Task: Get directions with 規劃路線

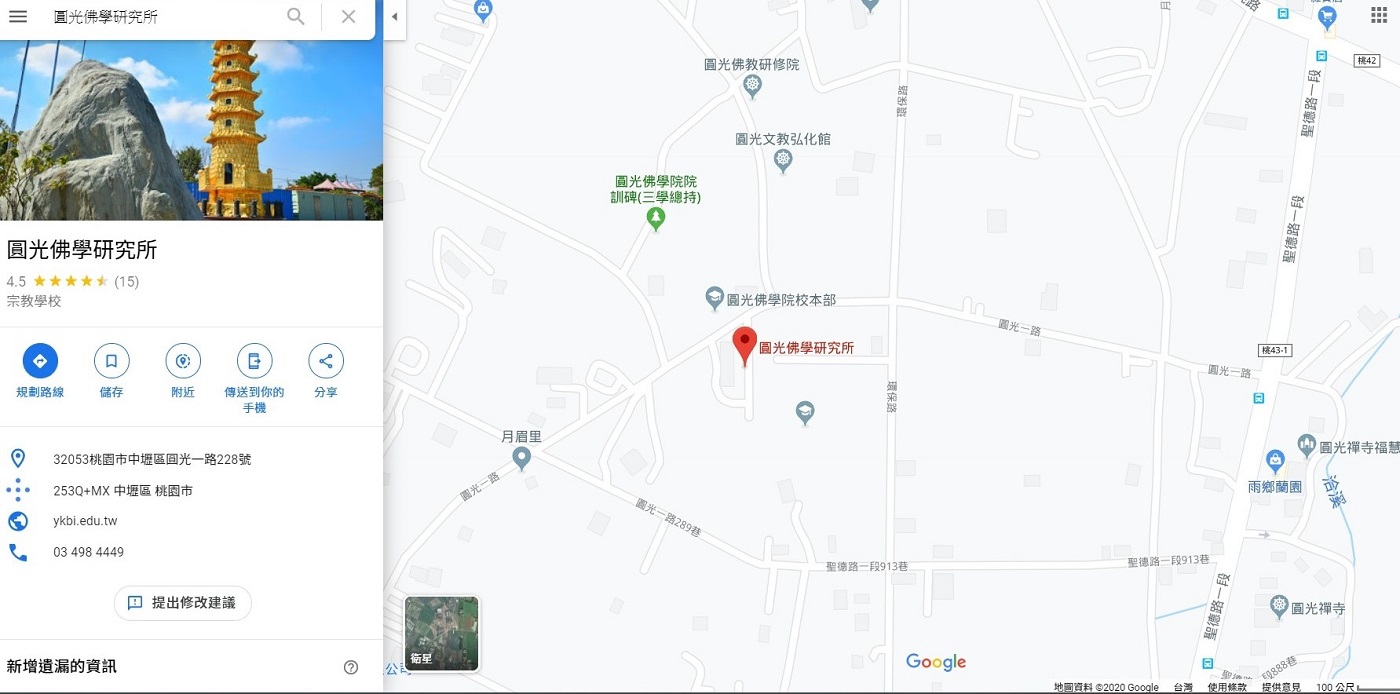Action: (40, 361)
